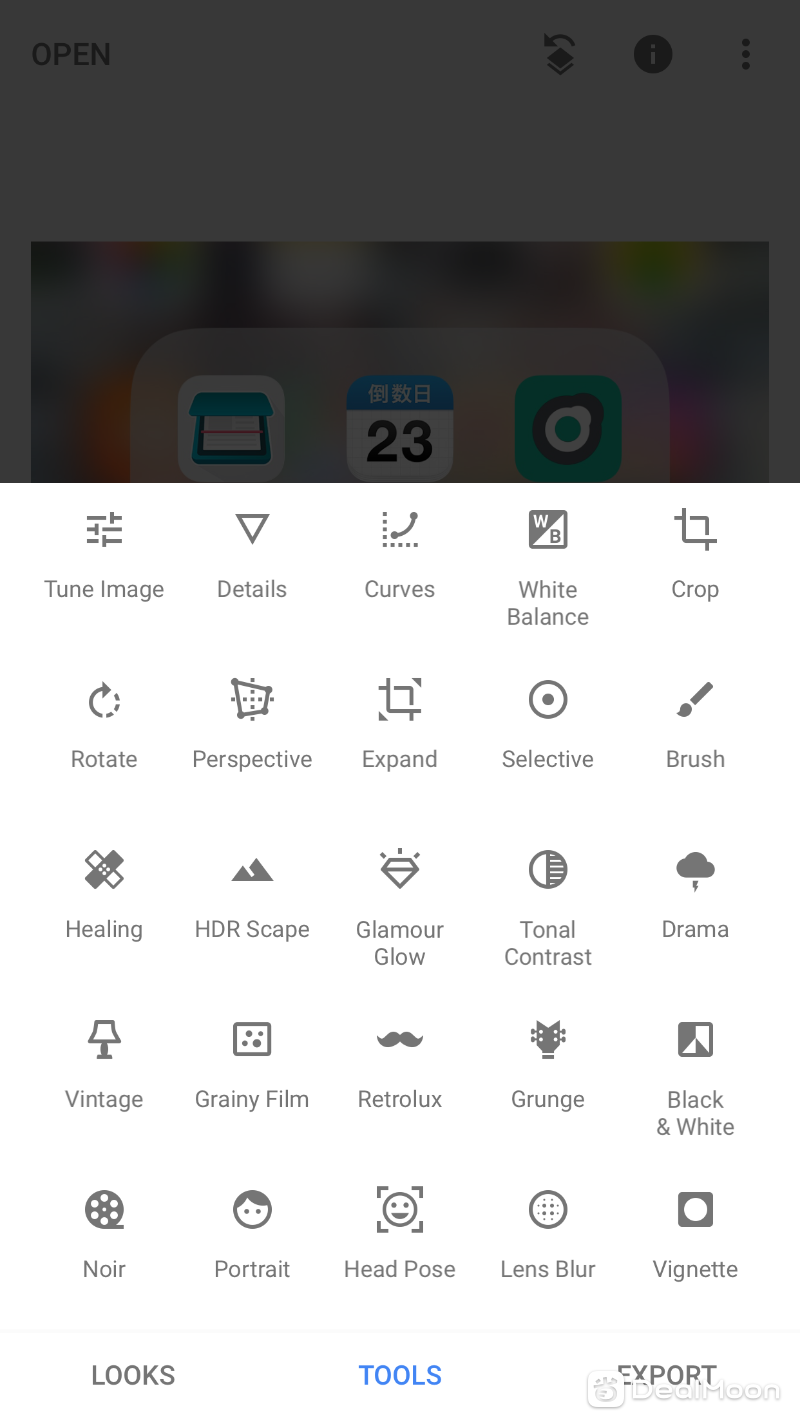Viewport: 800px width, 1422px height.
Task: Open the edit stack undo icon
Action: pos(560,54)
